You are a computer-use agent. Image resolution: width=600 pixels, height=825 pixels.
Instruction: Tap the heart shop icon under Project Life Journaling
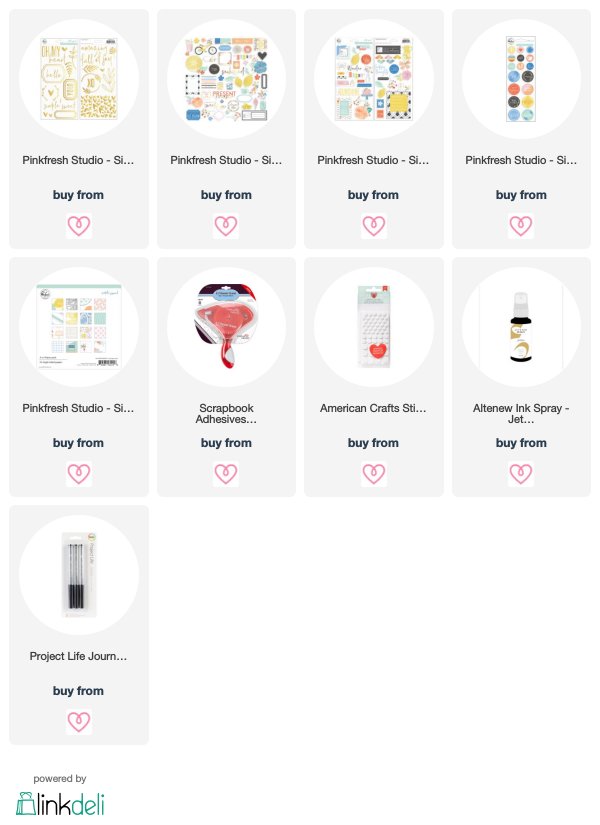point(78,721)
